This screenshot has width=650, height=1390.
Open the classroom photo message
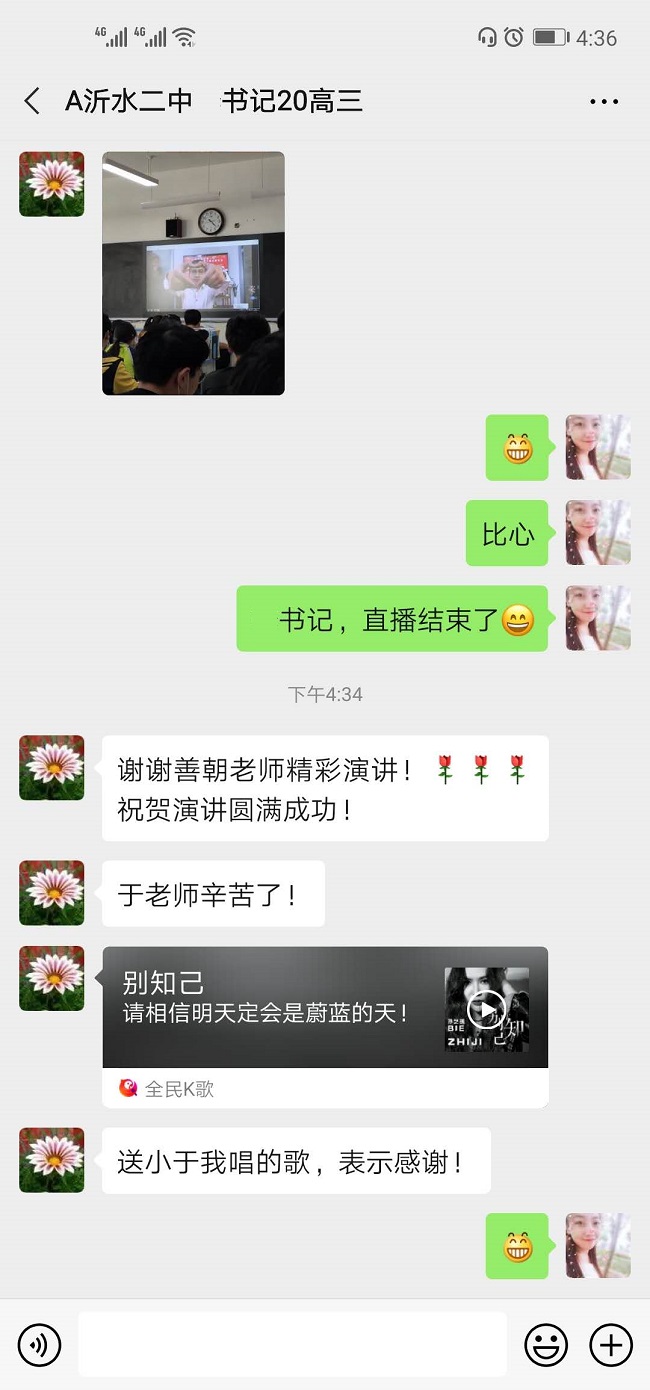[x=193, y=273]
